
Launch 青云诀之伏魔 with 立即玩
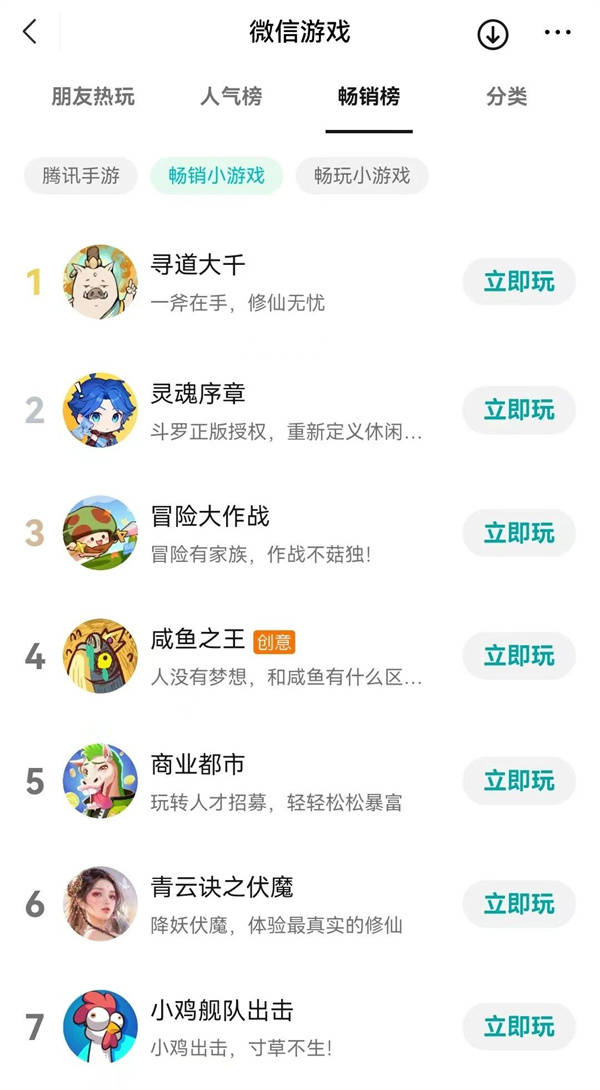[x=519, y=904]
